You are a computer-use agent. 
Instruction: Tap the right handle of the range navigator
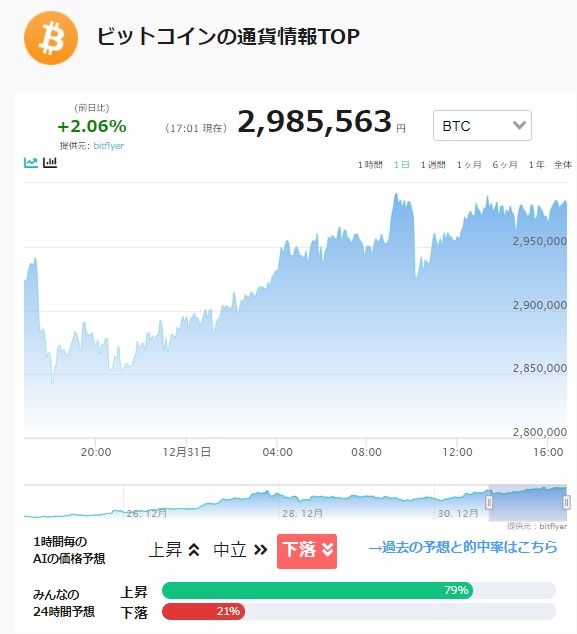(566, 502)
